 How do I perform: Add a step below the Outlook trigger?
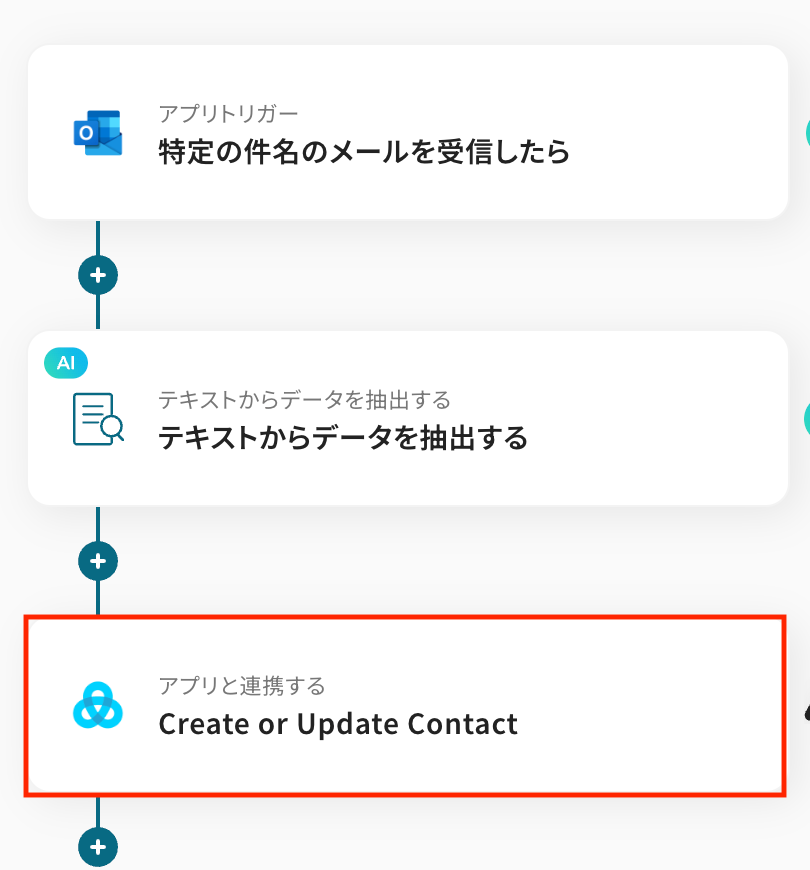[x=98, y=275]
